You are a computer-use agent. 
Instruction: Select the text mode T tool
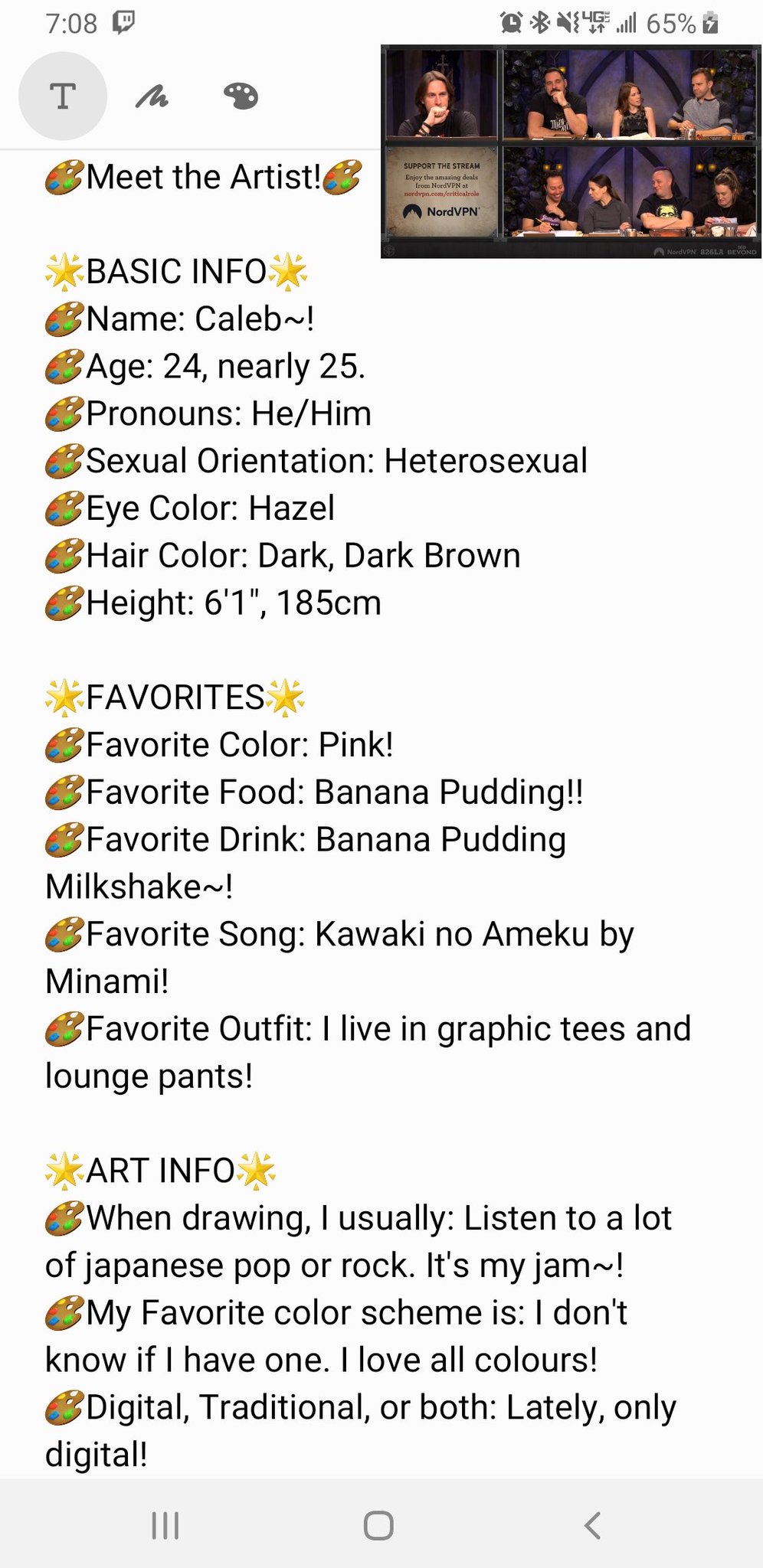click(x=62, y=96)
